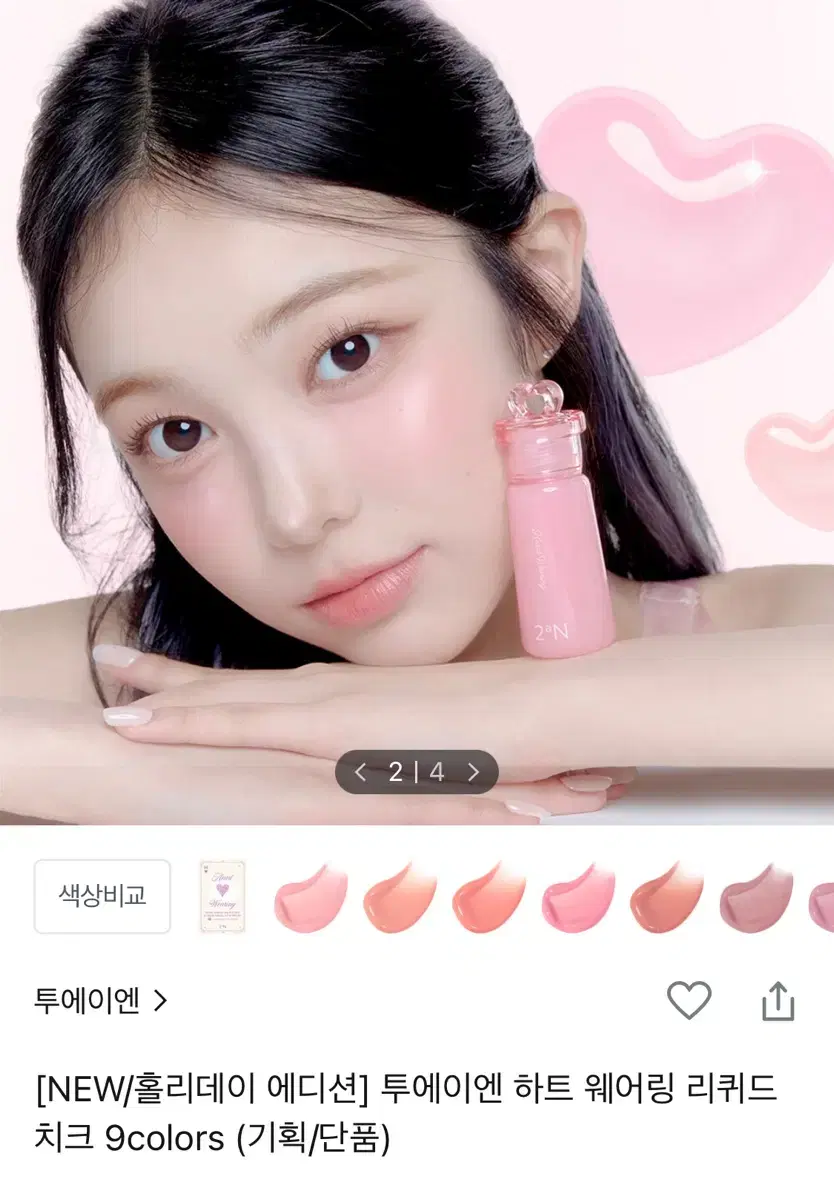This screenshot has height=1200, width=834.
Task: Select the first light pink blush swatch
Action: [x=311, y=898]
